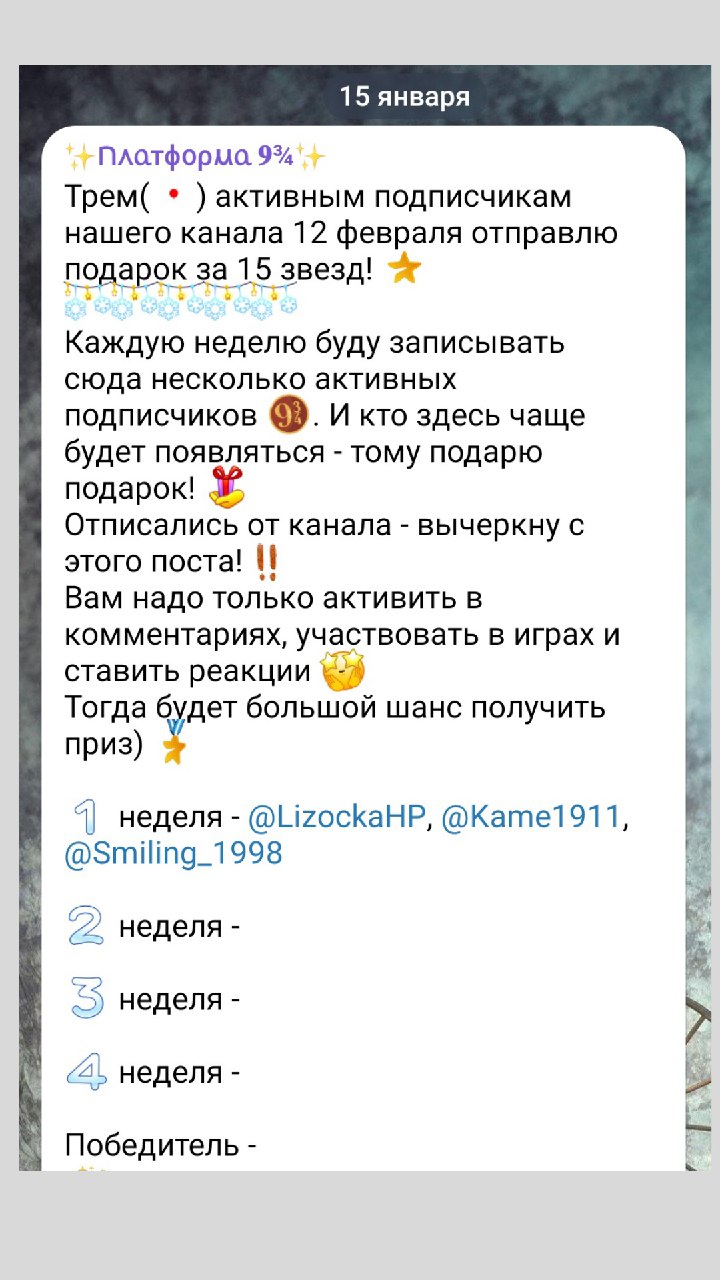Tap the @Smiling_1998 mention
This screenshot has height=1280, width=720.
coord(174,853)
